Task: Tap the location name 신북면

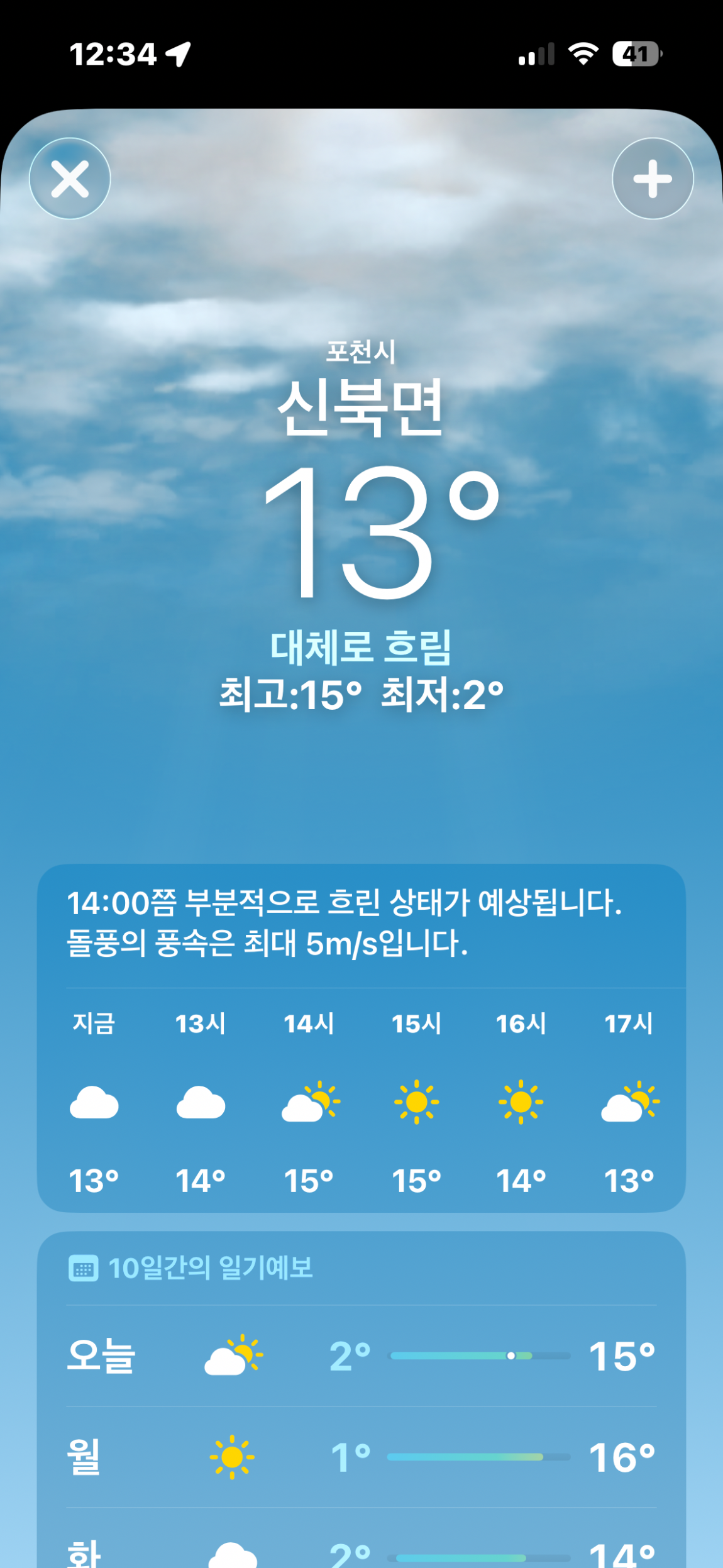Action: click(361, 409)
